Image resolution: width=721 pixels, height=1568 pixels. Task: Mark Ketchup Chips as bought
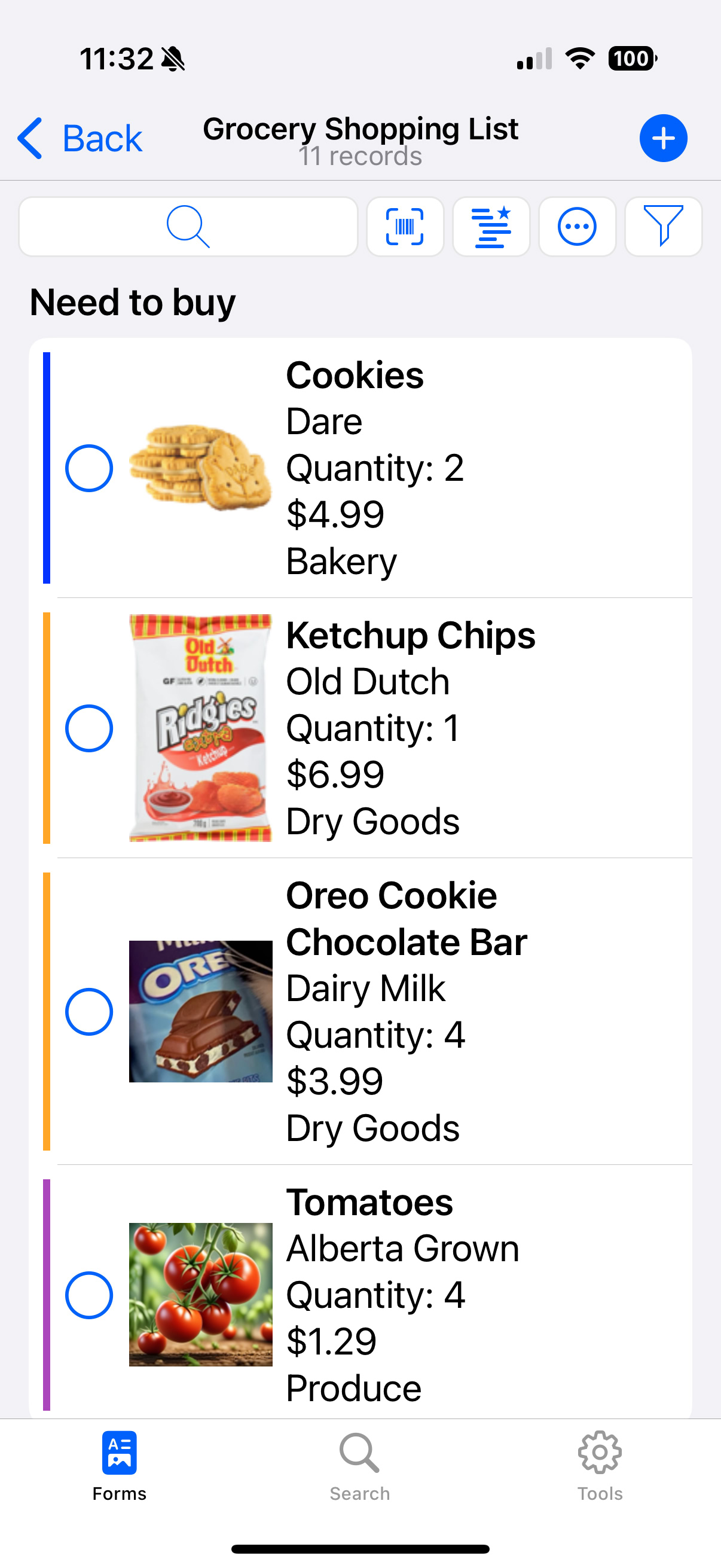point(89,728)
